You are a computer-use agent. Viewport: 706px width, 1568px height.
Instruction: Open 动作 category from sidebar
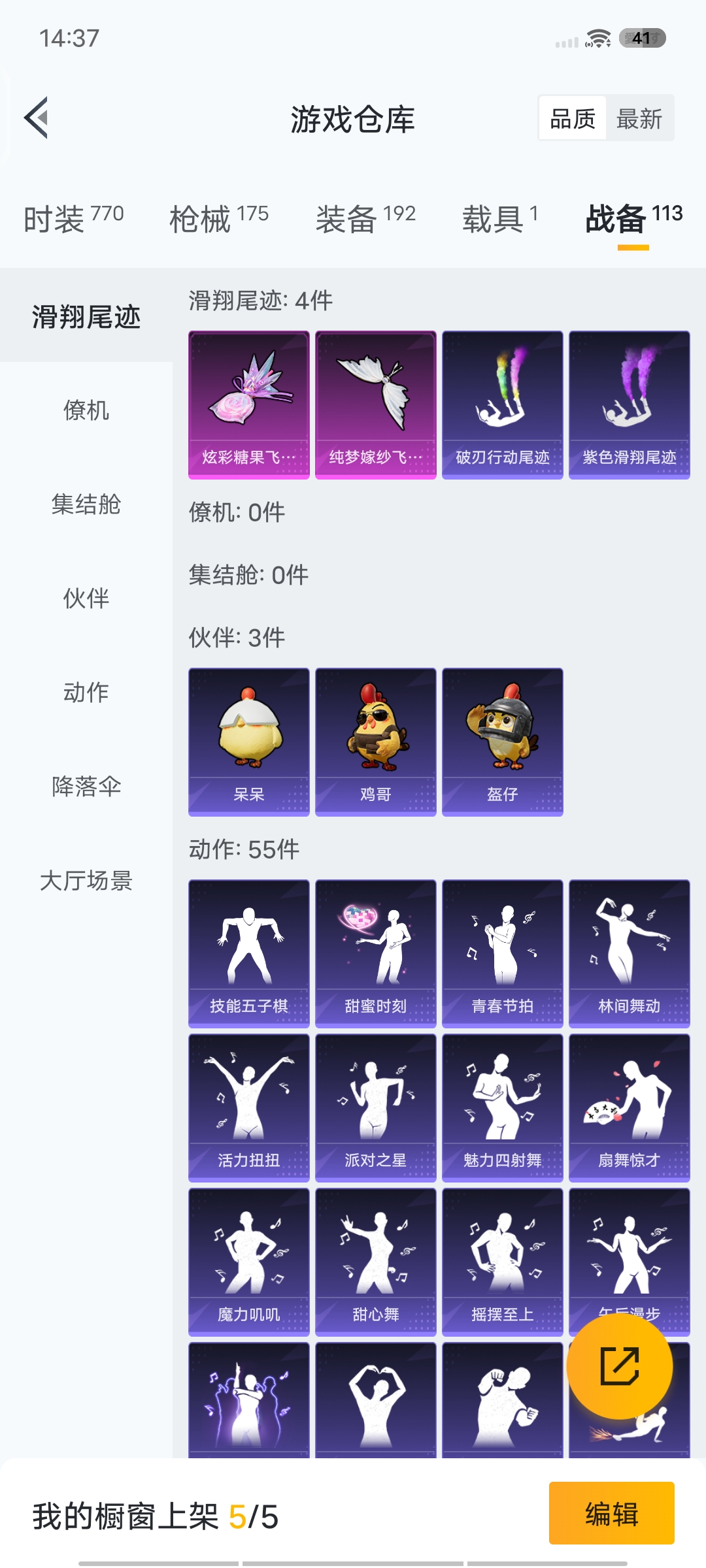coord(88,693)
